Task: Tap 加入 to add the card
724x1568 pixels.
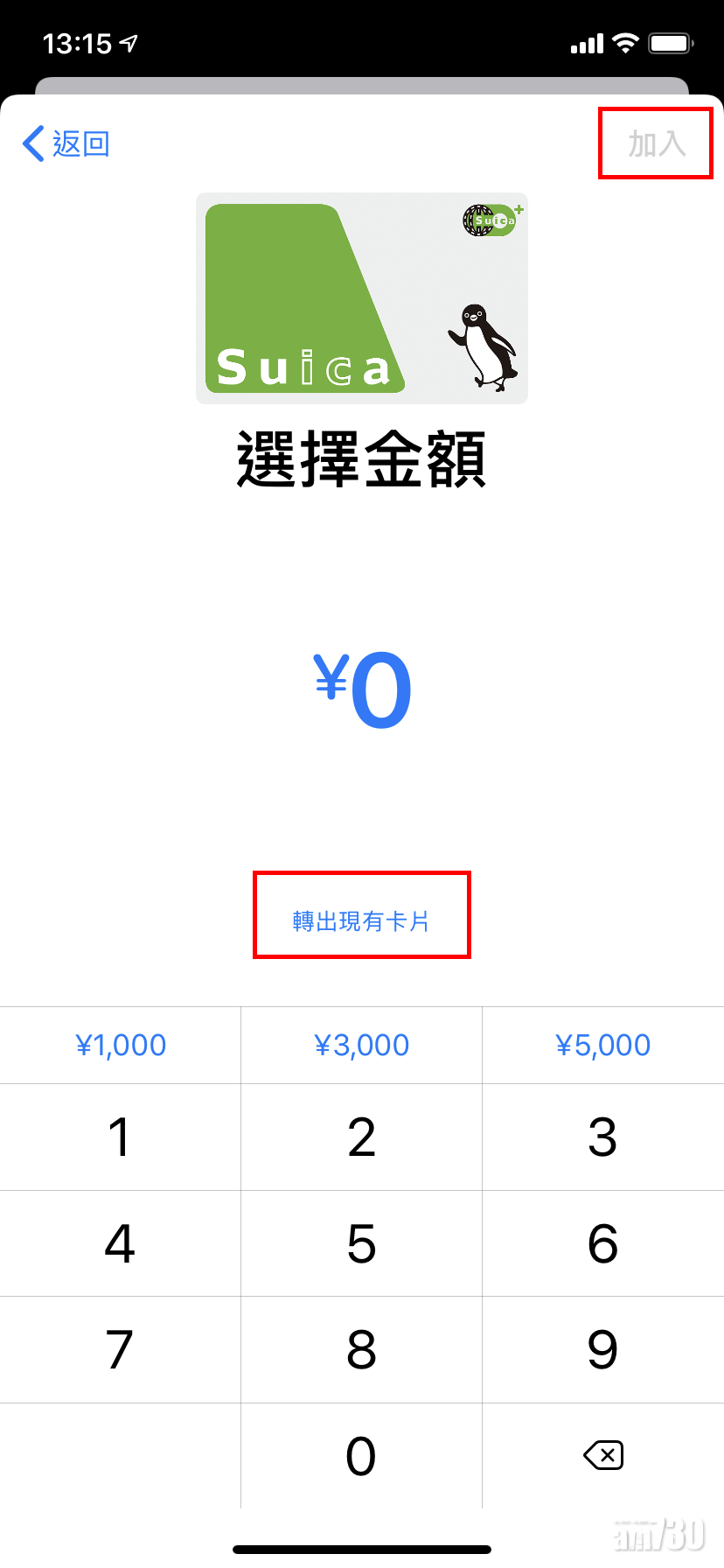Action: click(656, 143)
